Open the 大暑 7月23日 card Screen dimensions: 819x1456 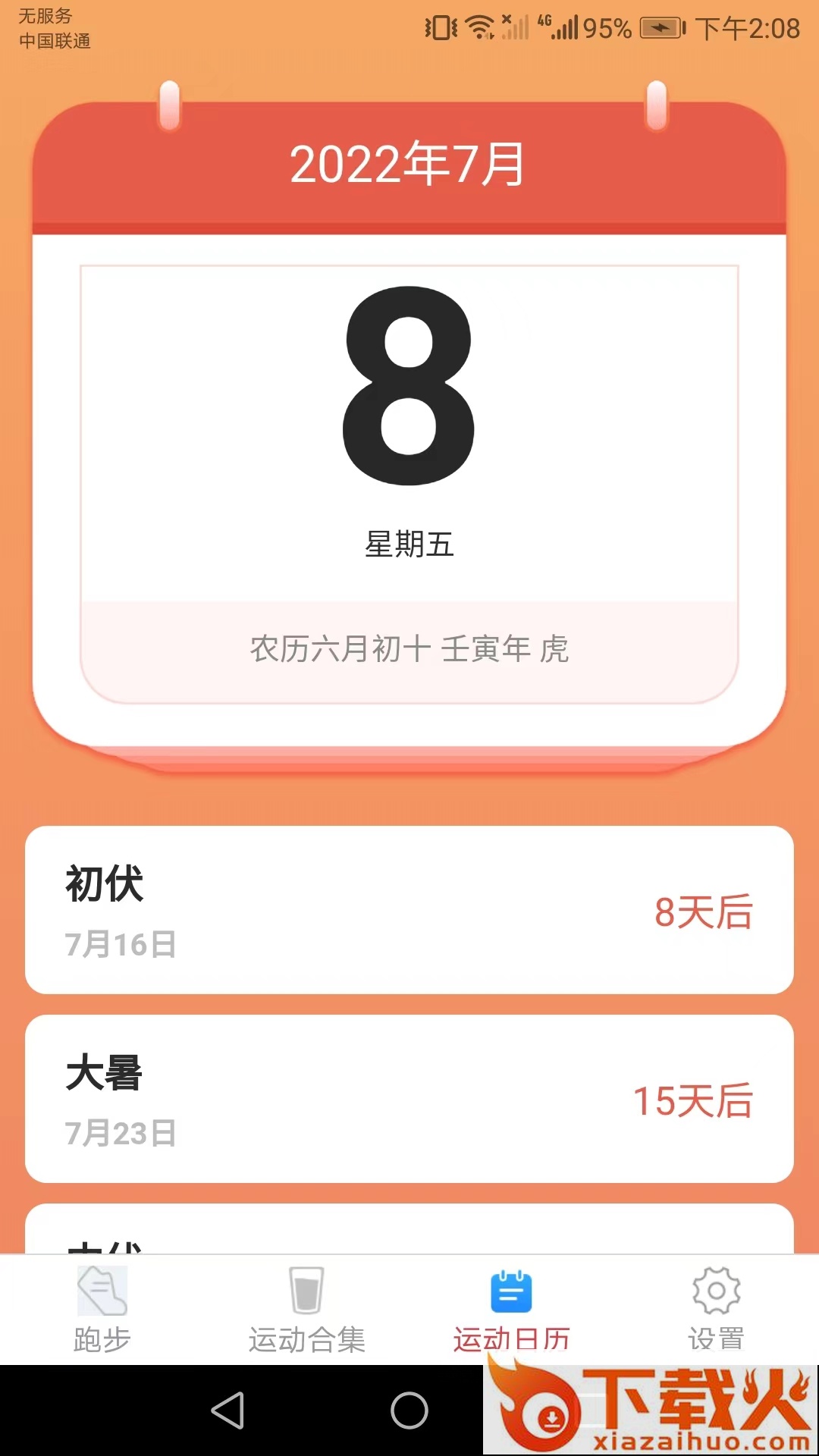click(x=409, y=1099)
